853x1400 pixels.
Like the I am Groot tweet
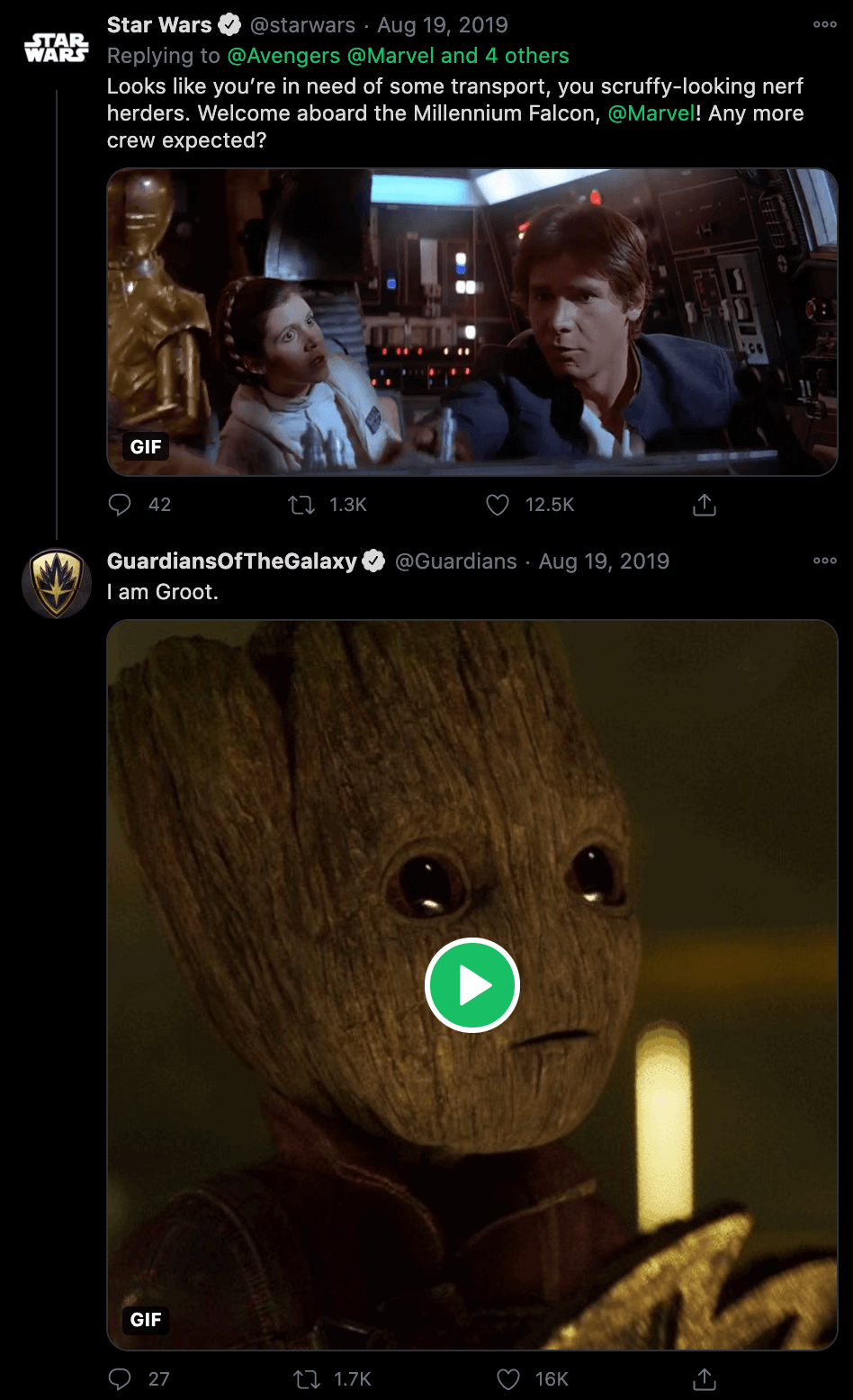(x=508, y=1379)
